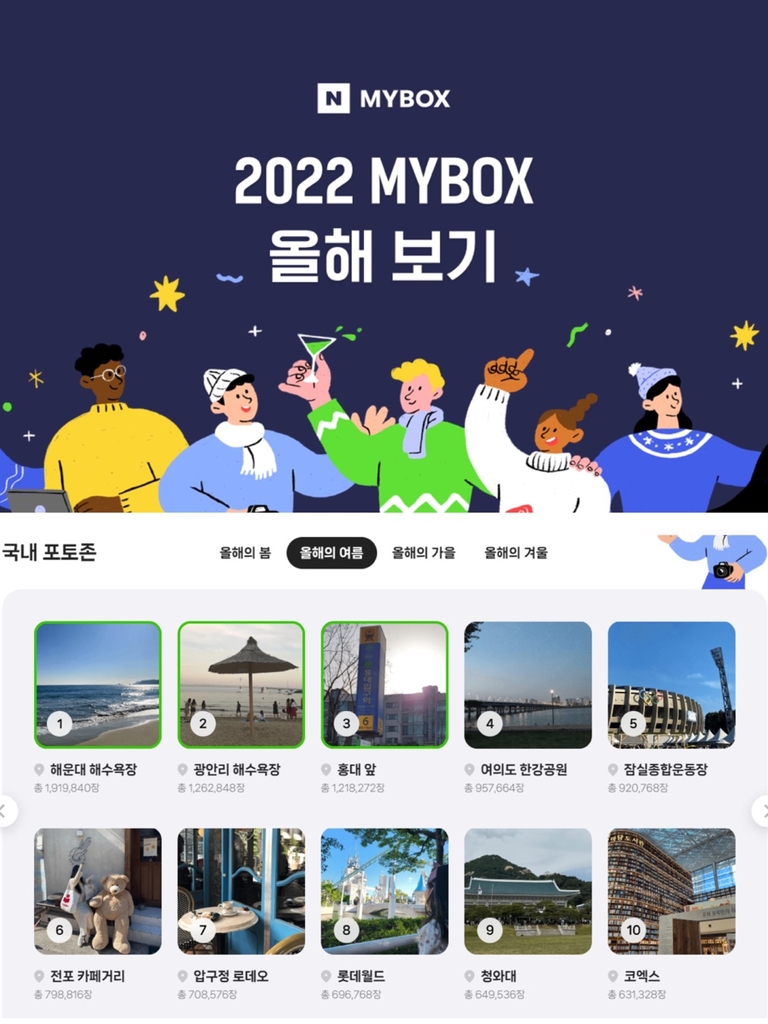Tap the previous arrow of the photo zone carousel

pos(7,810)
